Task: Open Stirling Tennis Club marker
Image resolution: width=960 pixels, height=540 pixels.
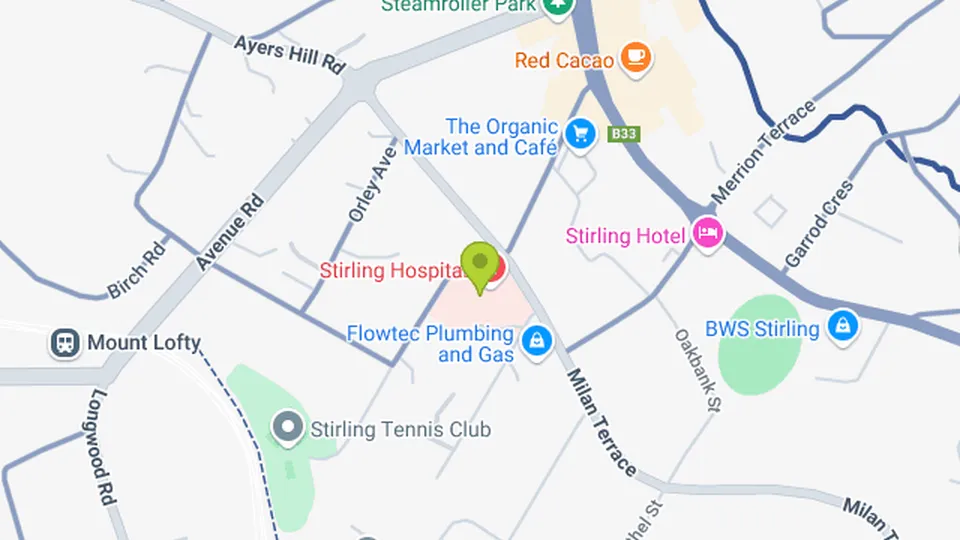Action: 289,428
